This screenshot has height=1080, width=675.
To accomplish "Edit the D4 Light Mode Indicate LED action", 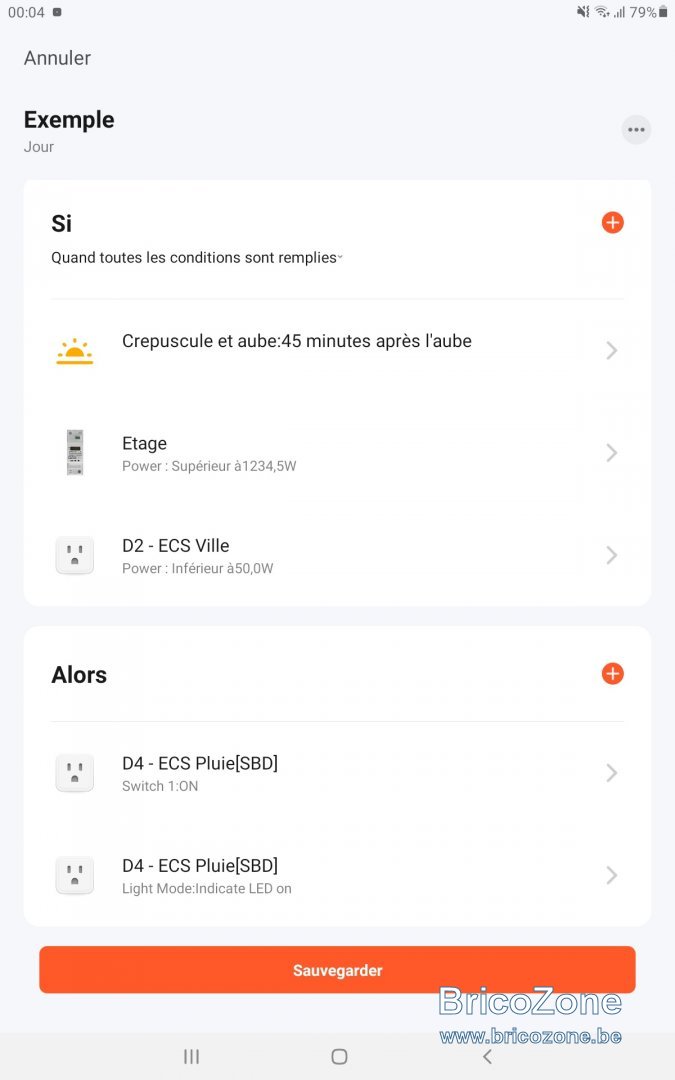I will click(338, 875).
